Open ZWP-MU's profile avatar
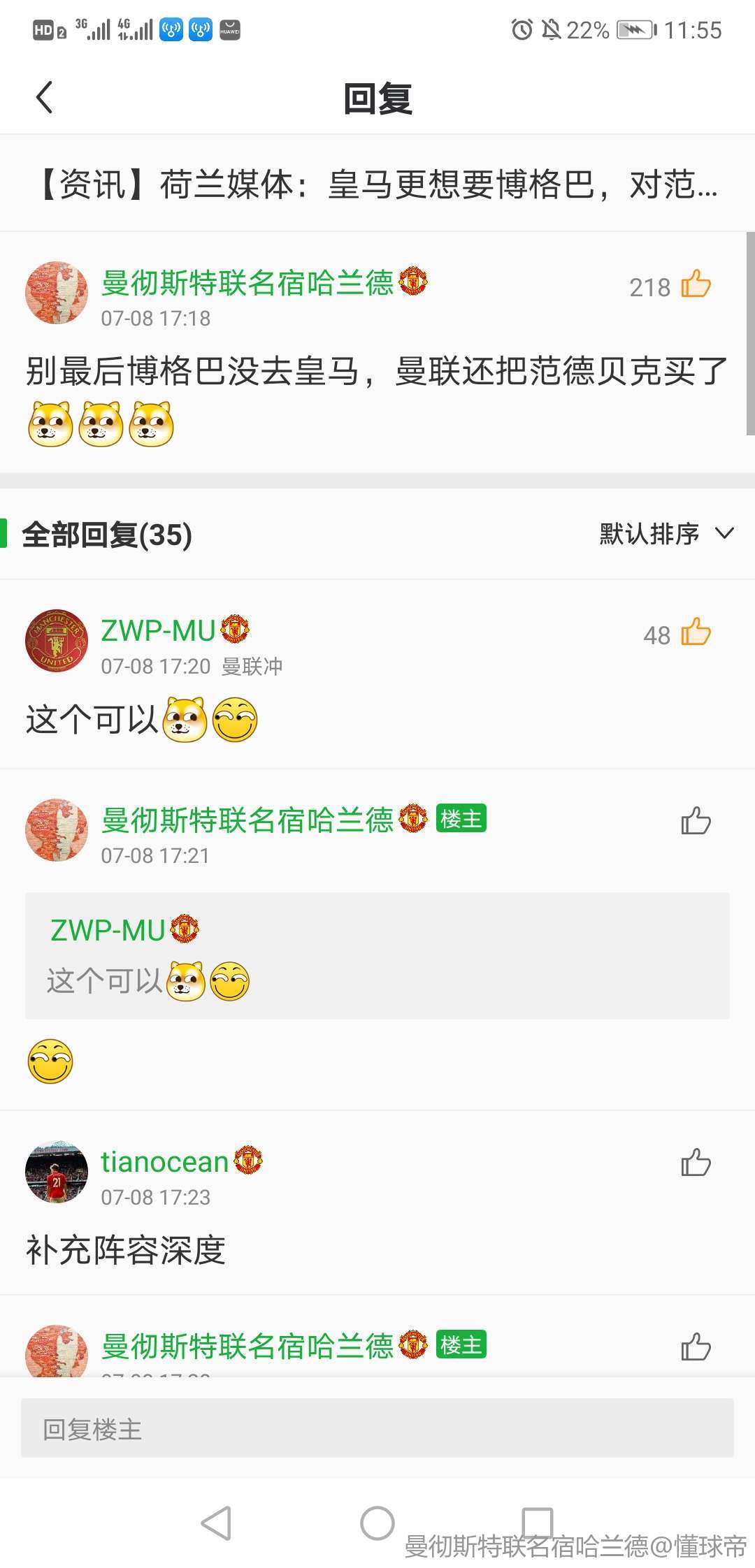 click(x=57, y=640)
